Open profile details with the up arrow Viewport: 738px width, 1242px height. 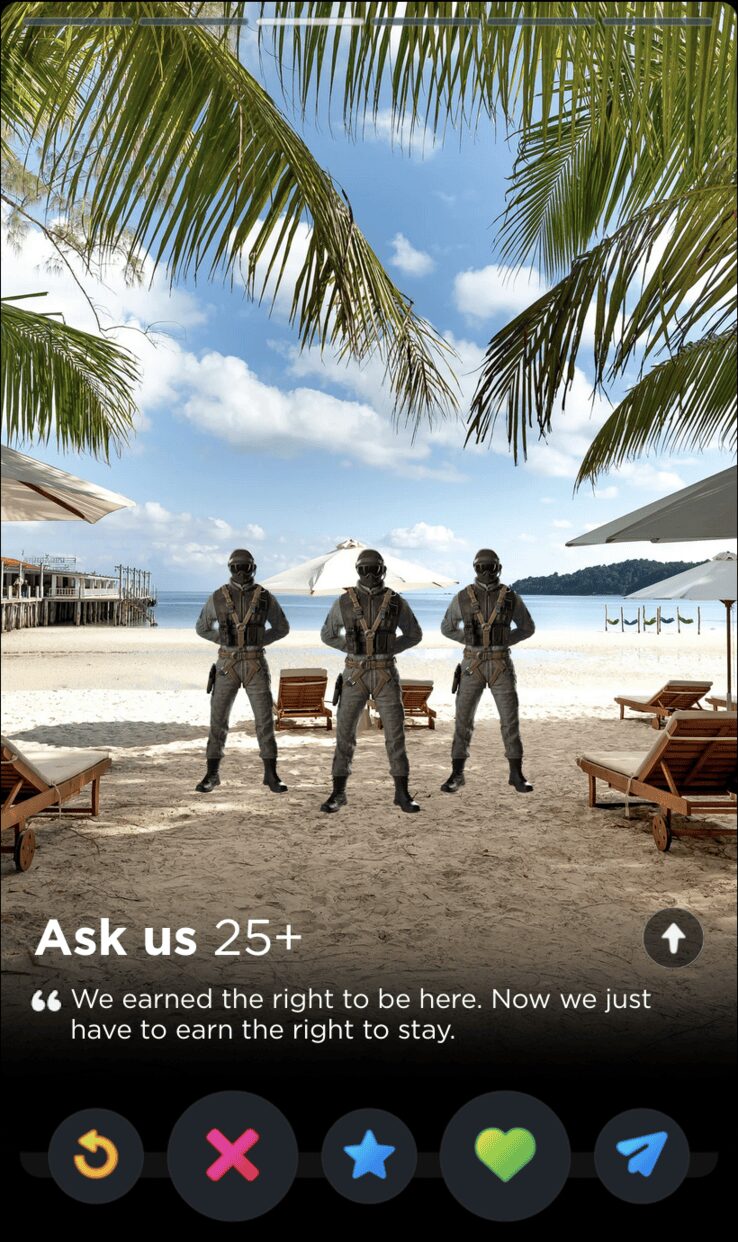[673, 938]
